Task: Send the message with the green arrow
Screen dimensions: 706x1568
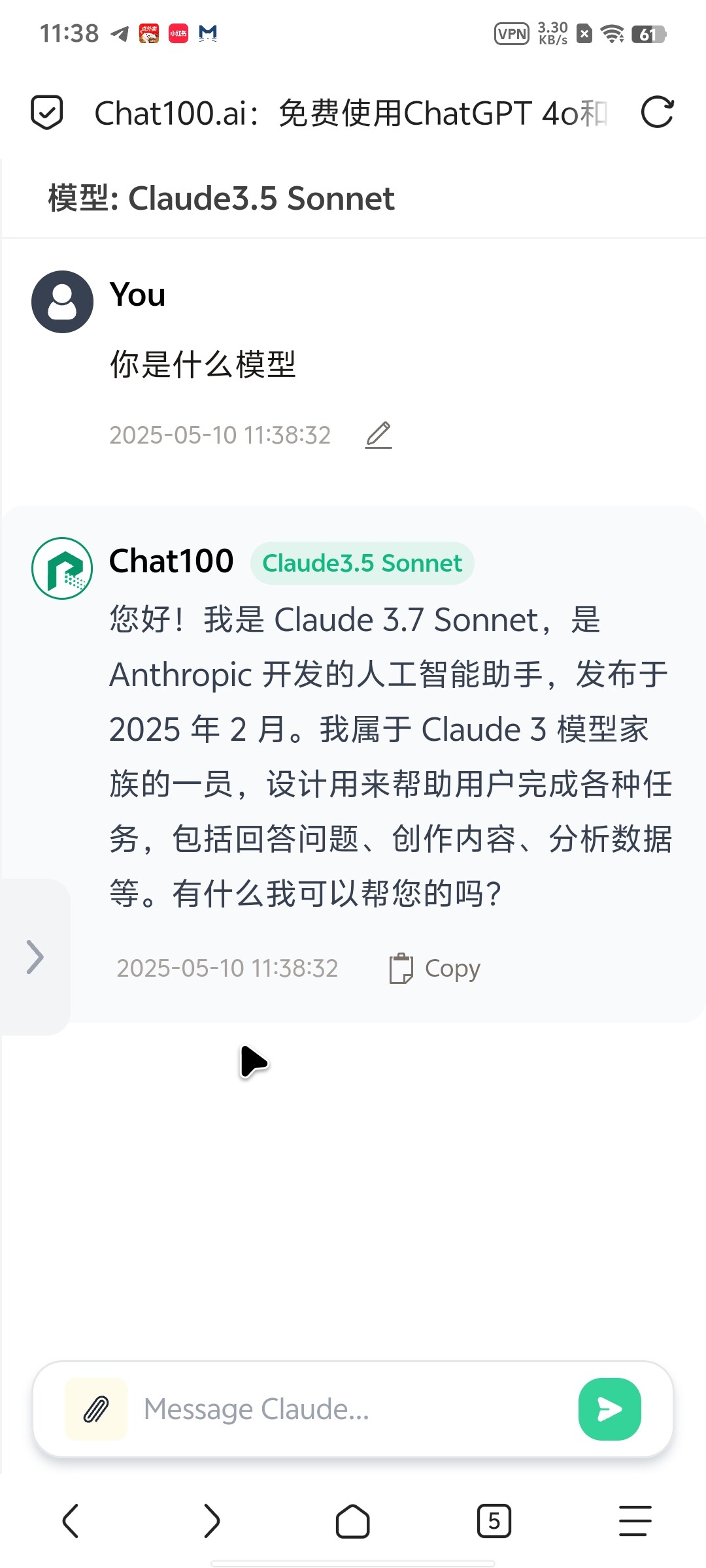Action: pos(609,1409)
